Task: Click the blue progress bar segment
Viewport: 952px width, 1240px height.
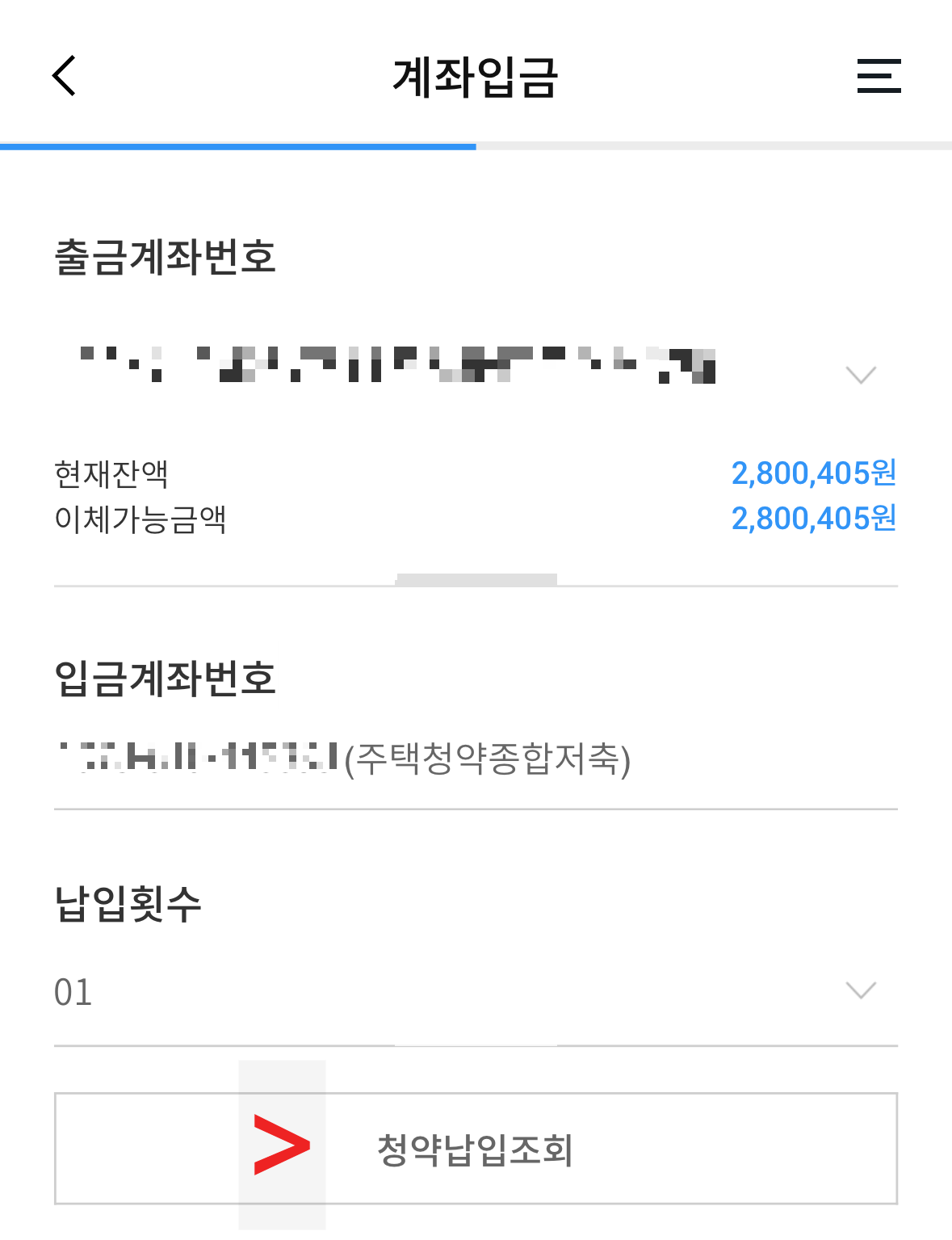Action: (238, 146)
